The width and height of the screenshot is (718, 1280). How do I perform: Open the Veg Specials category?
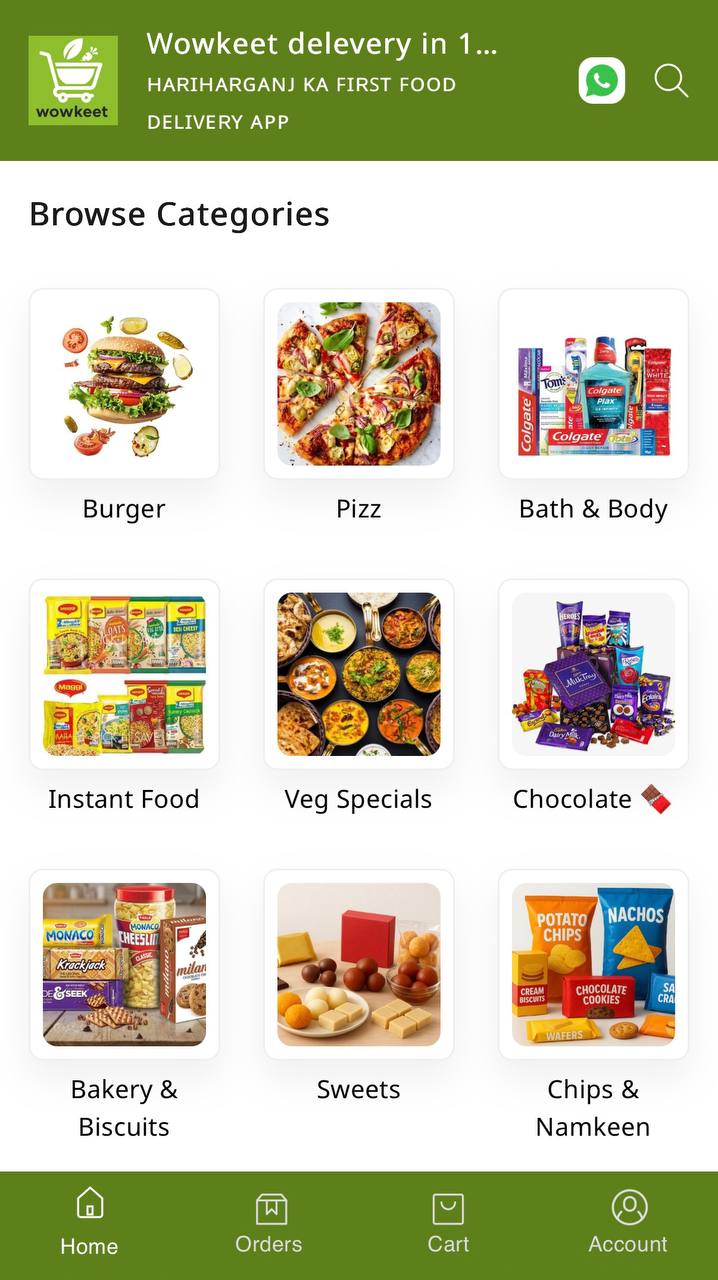[x=358, y=674]
